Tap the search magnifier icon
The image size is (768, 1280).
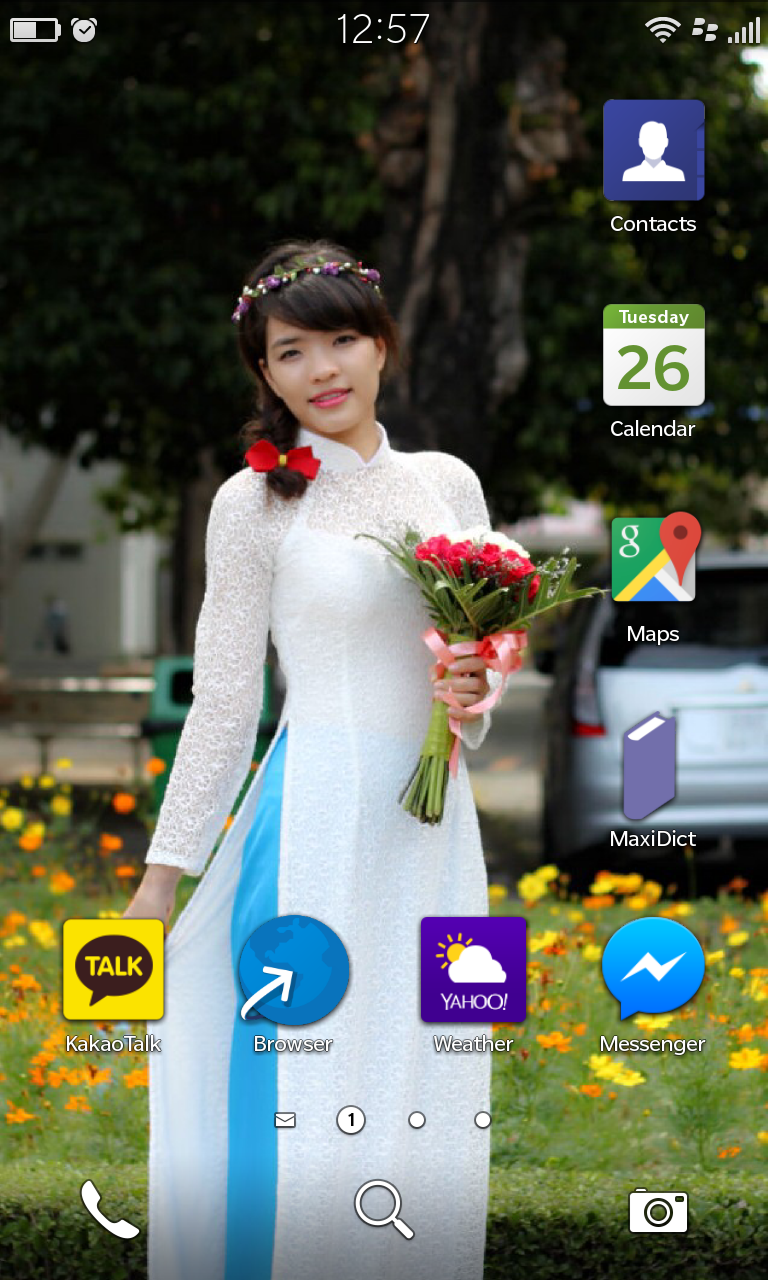click(384, 1209)
